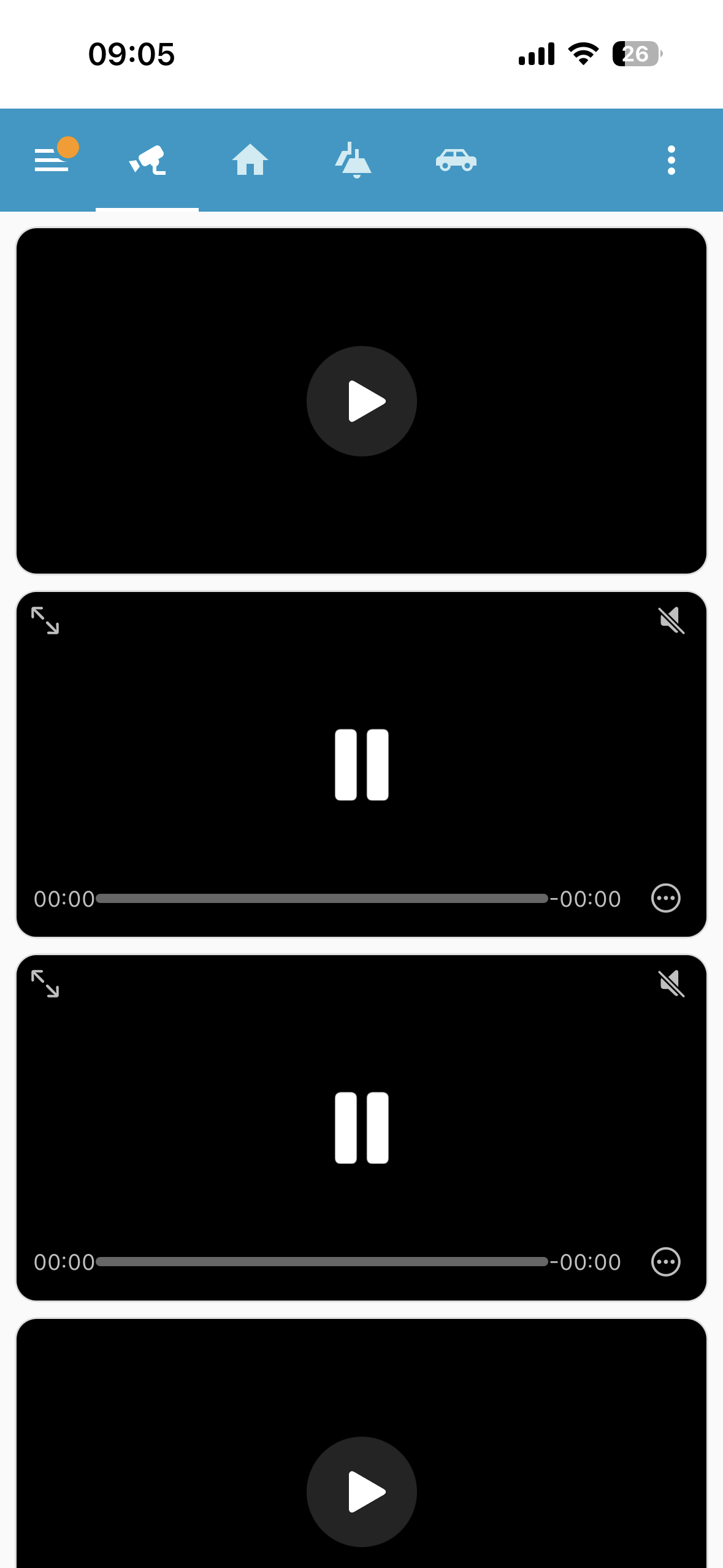Expand the third camera video to fullscreen
Image resolution: width=723 pixels, height=1568 pixels.
pos(45,983)
